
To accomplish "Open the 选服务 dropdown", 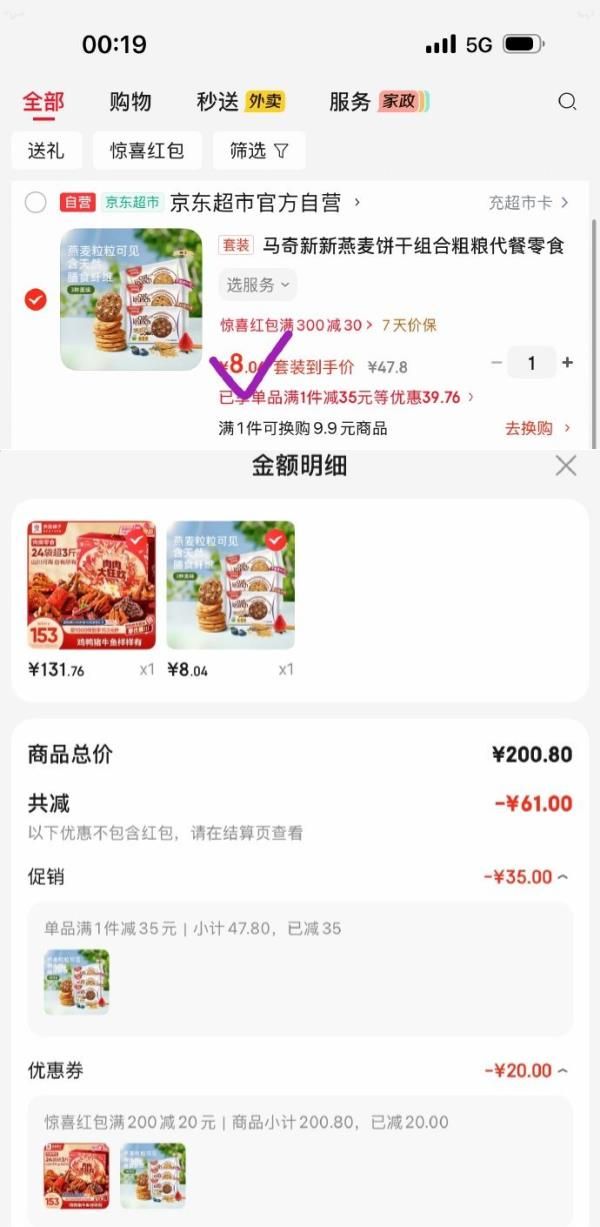I will pos(258,285).
